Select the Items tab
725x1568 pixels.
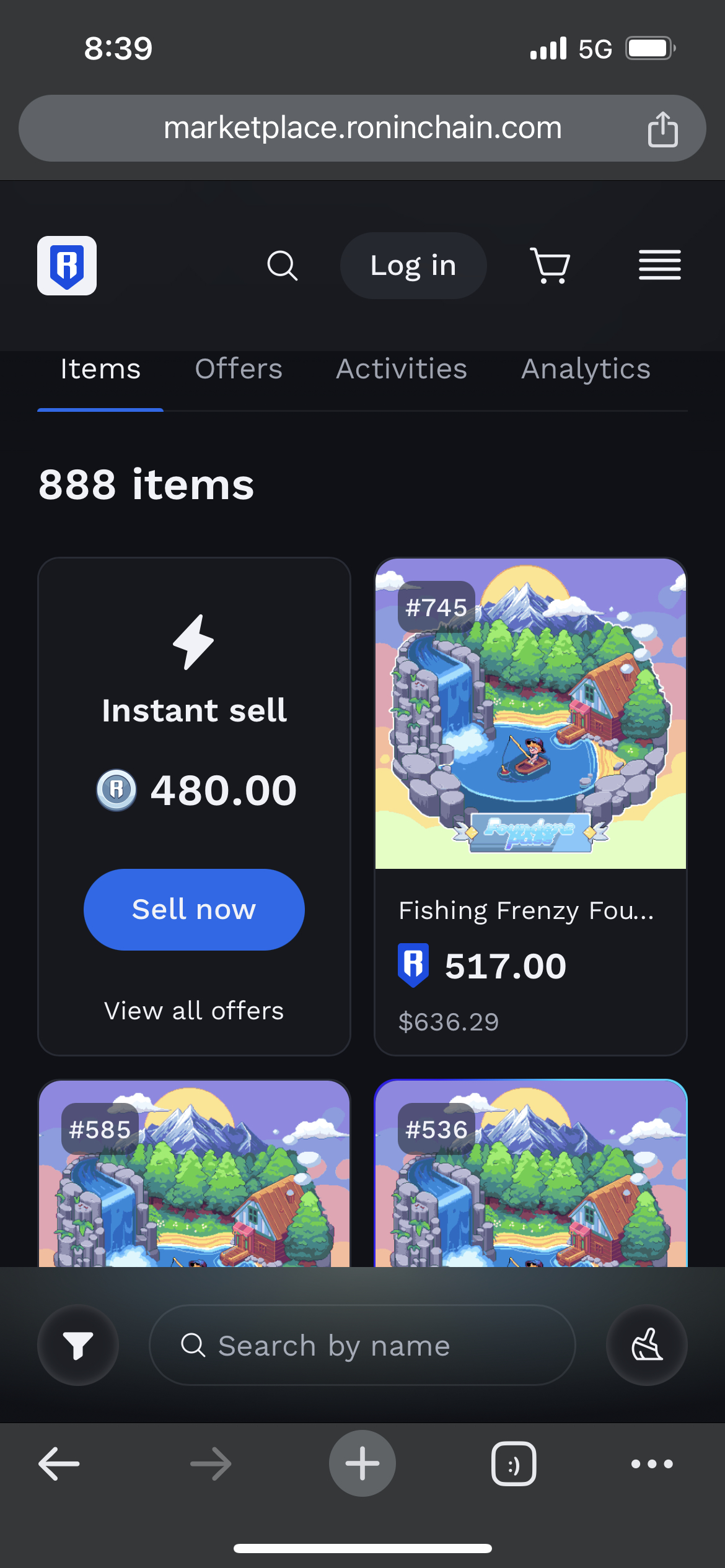[x=100, y=369]
